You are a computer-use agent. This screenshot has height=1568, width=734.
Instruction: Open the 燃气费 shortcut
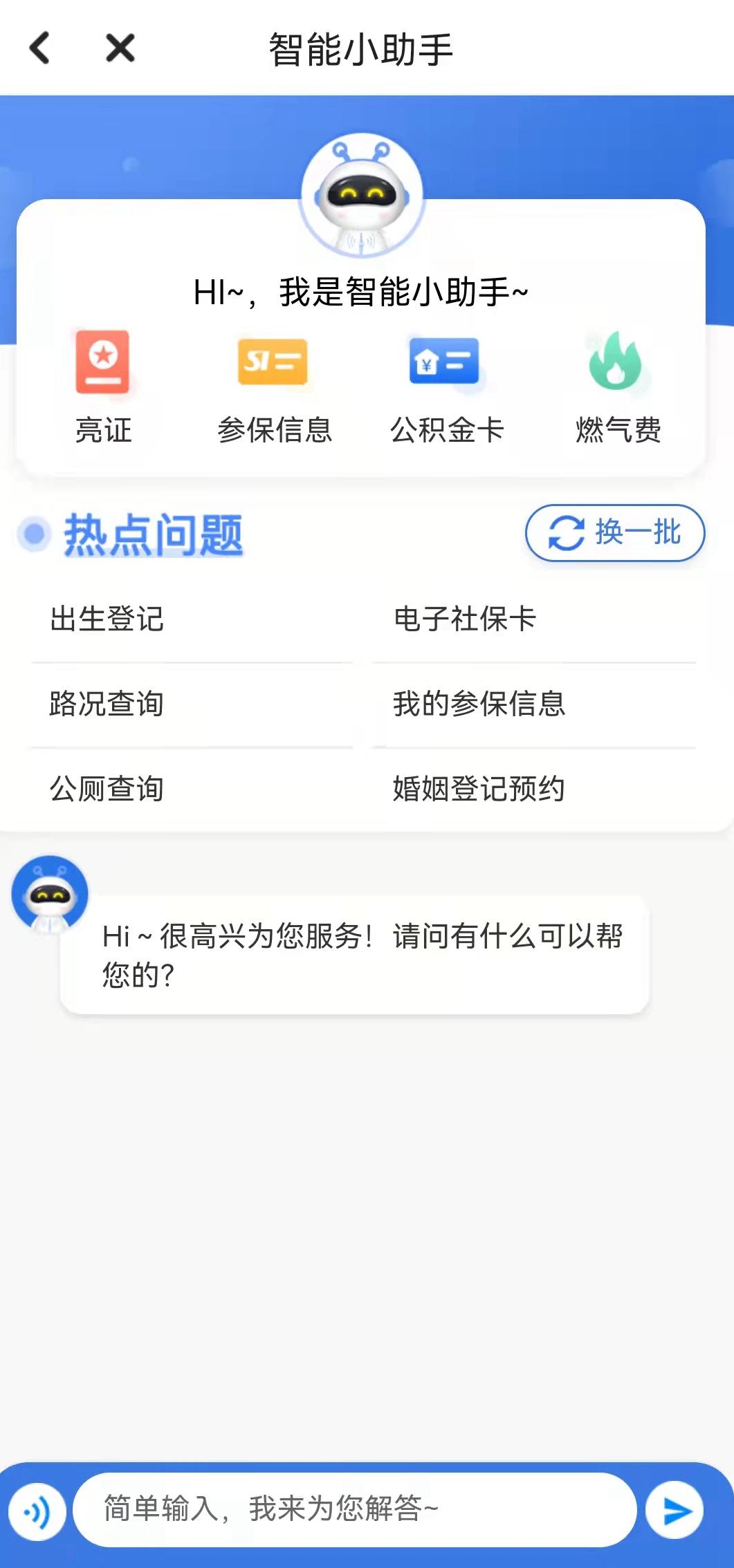618,387
